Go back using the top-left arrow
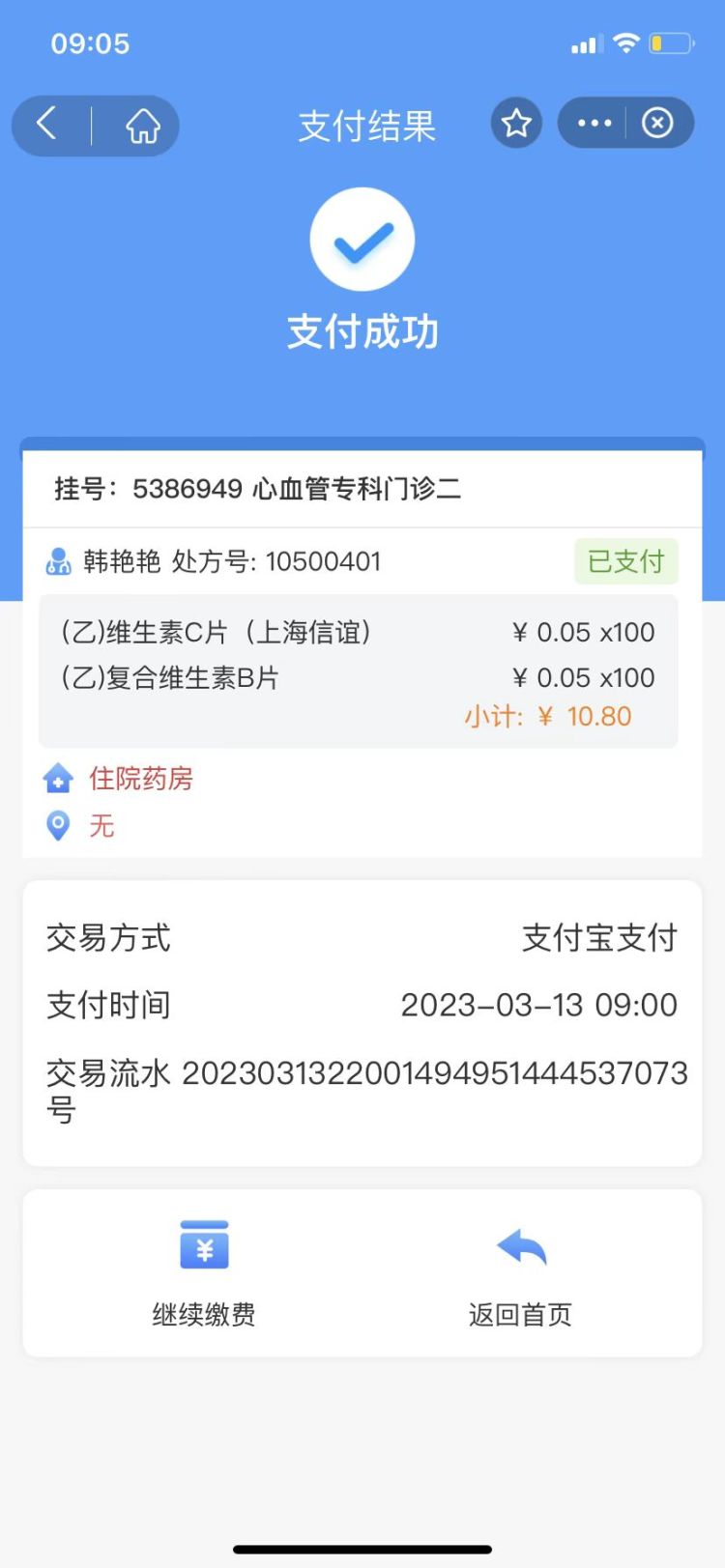Screen dimensions: 725x1568 pos(46,125)
